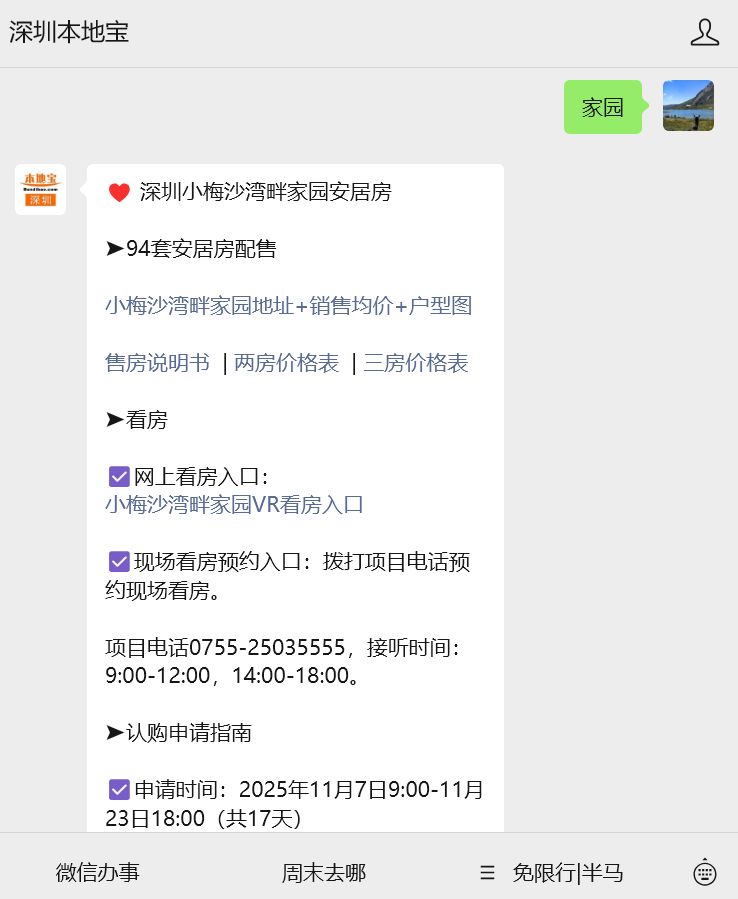Switch to keyboard input mode

coord(704,873)
